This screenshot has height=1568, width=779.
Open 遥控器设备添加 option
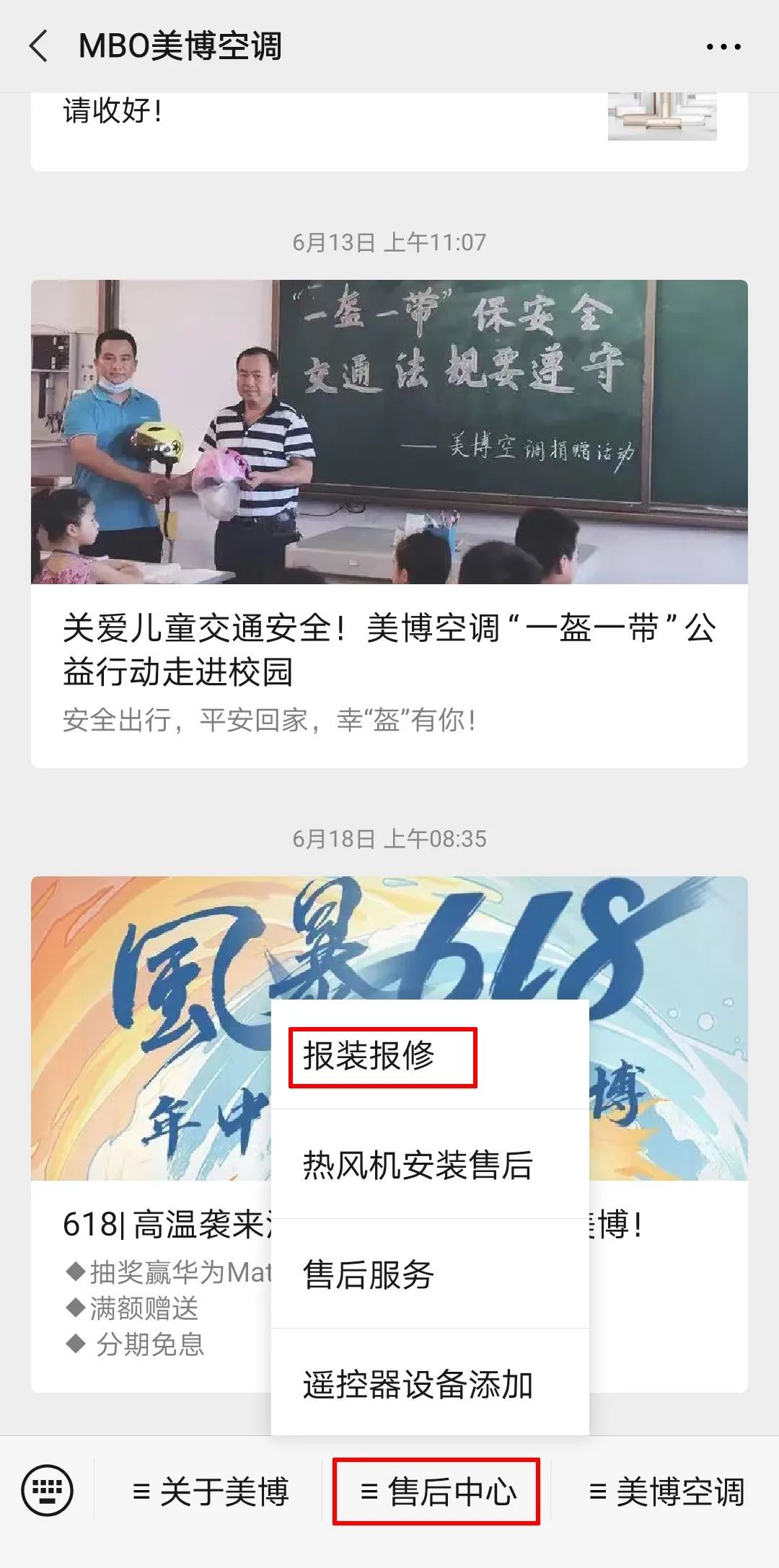tap(430, 1383)
